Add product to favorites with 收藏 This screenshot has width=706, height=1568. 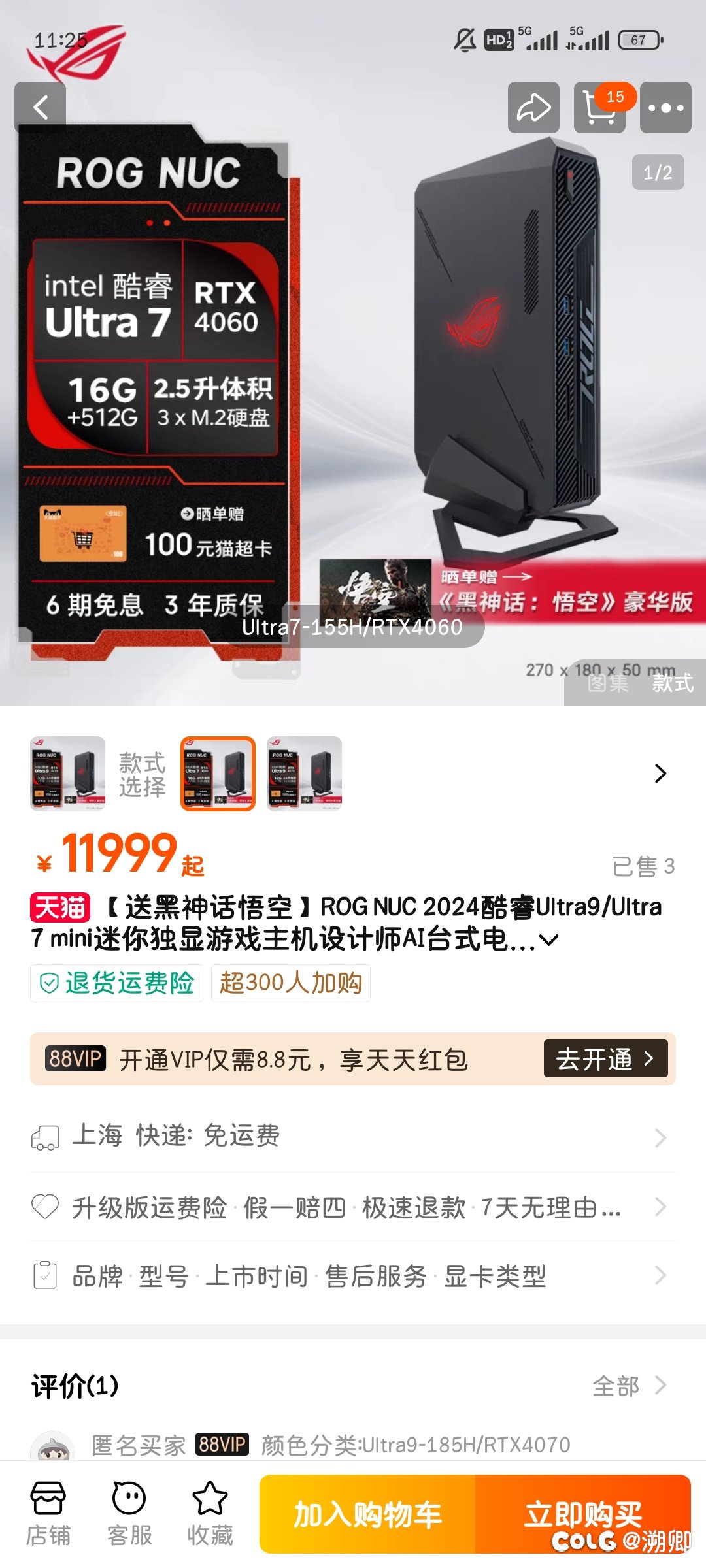pyautogui.click(x=210, y=1513)
